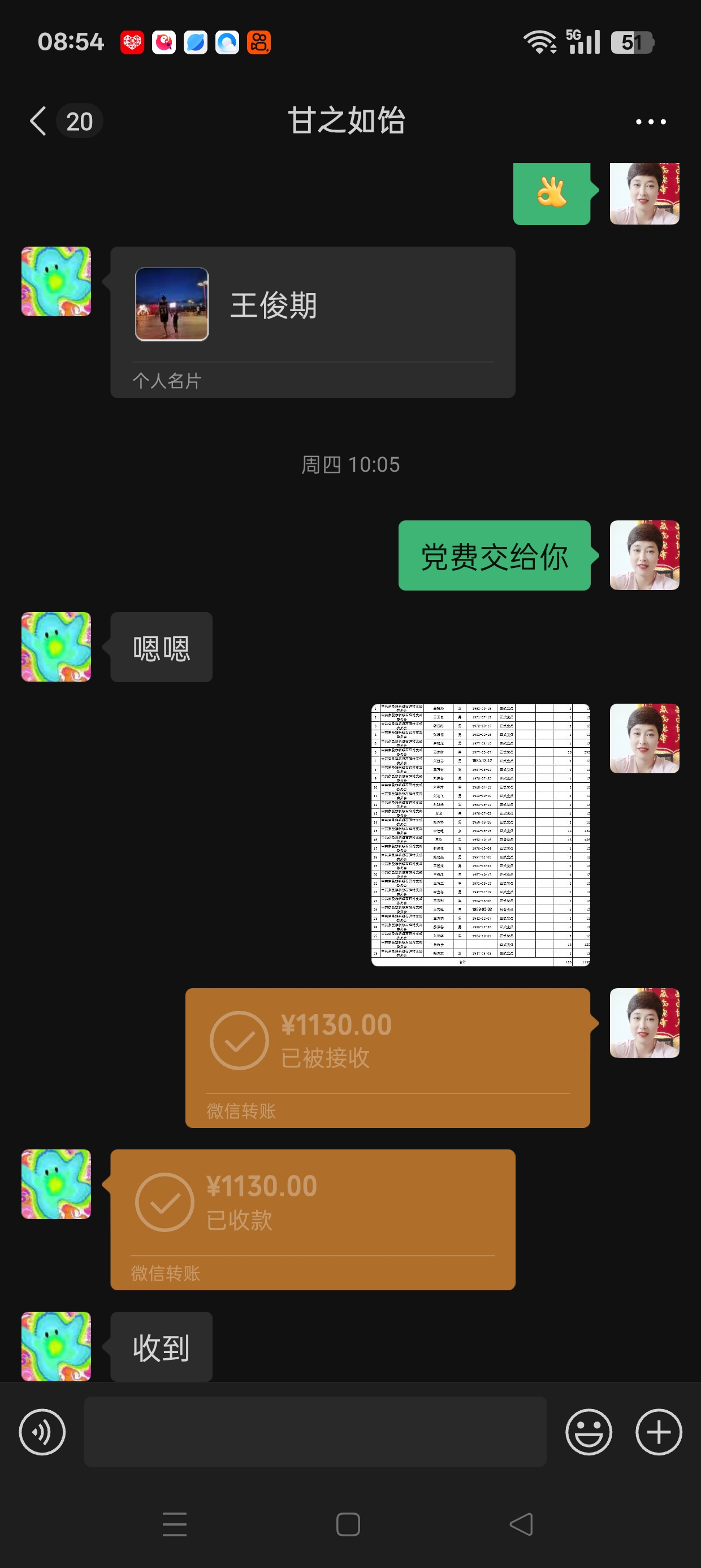Tap the message text field

pyautogui.click(x=315, y=1432)
